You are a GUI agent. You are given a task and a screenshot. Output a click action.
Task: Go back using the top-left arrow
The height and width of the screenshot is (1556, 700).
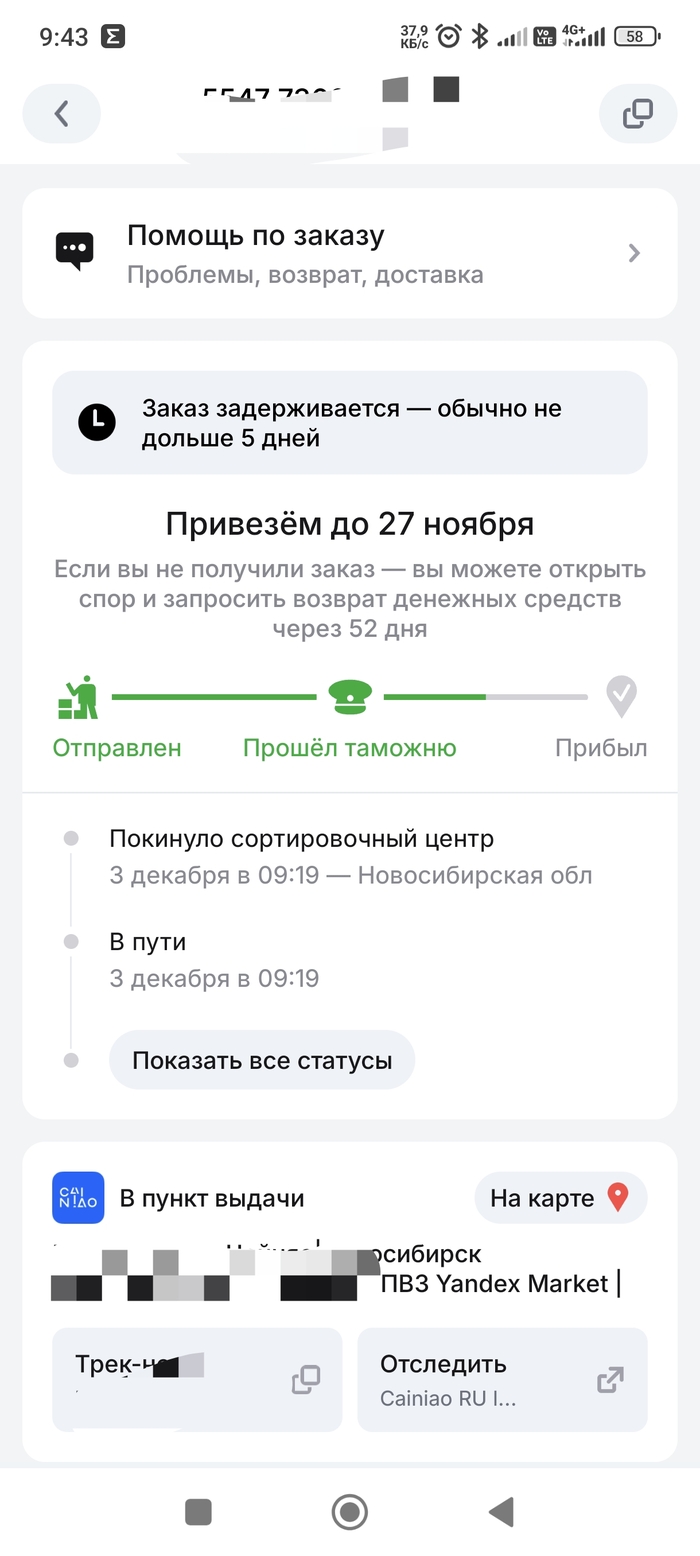(x=62, y=114)
